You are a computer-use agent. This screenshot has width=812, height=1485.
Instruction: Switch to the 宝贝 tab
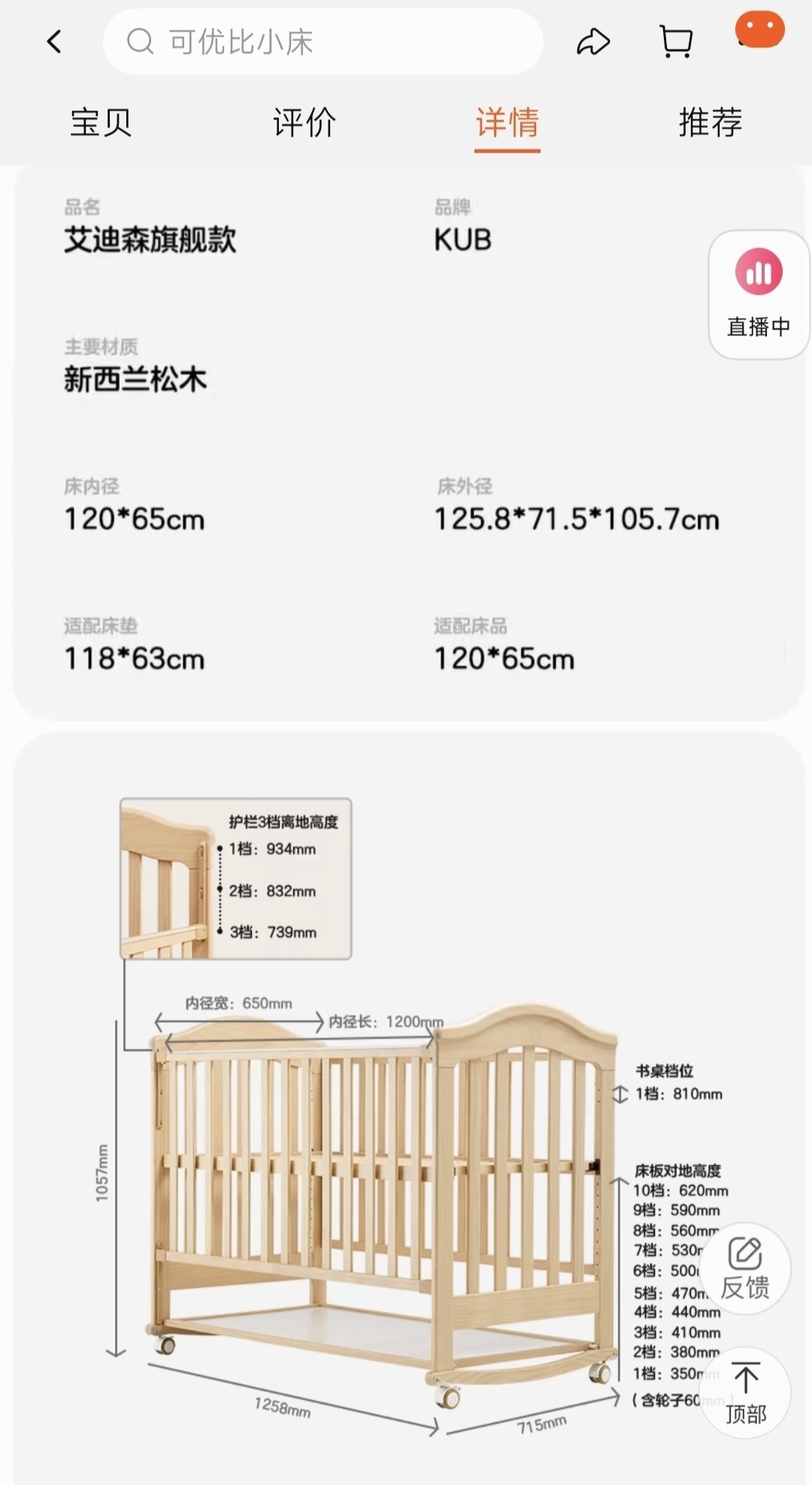tap(101, 123)
